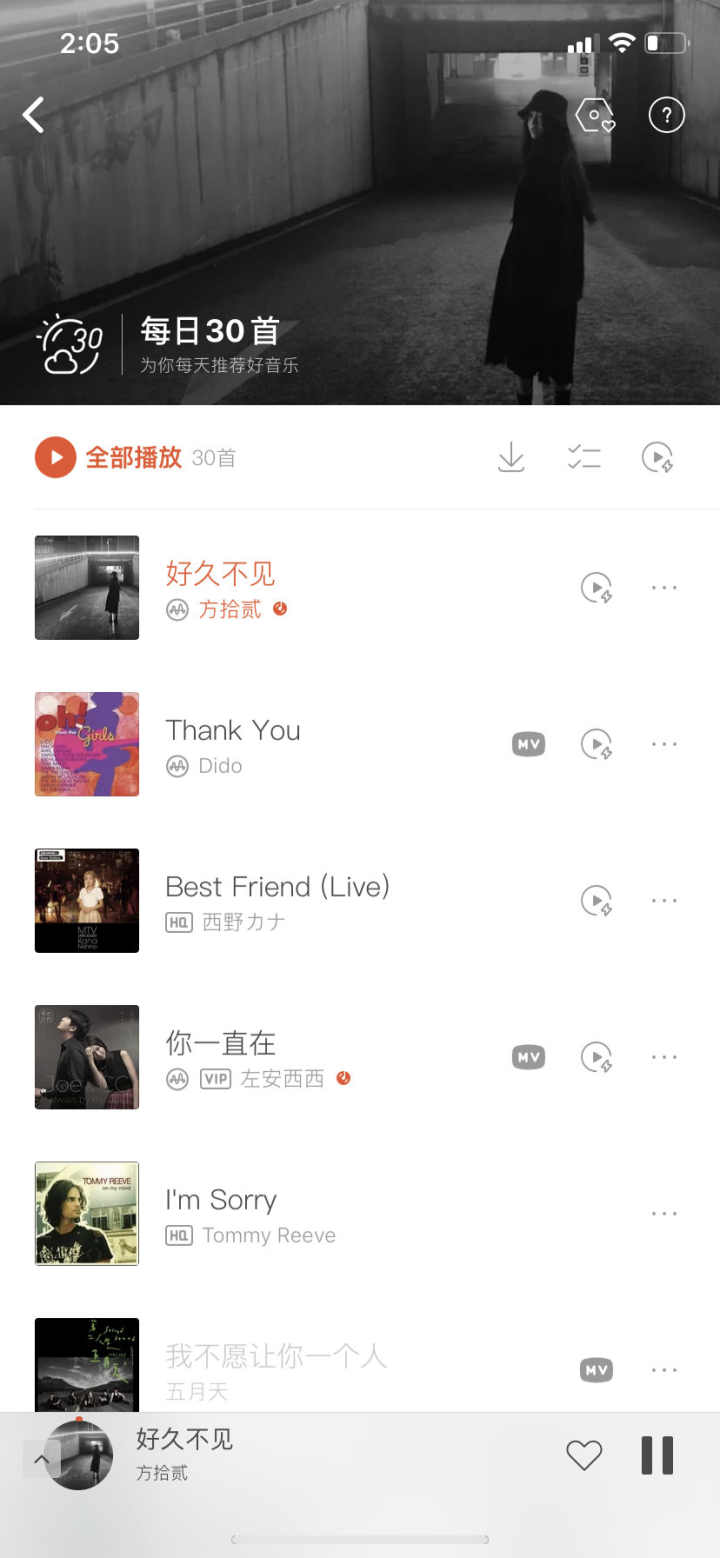This screenshot has height=1558, width=720.
Task: Download all songs in the list
Action: [x=511, y=458]
